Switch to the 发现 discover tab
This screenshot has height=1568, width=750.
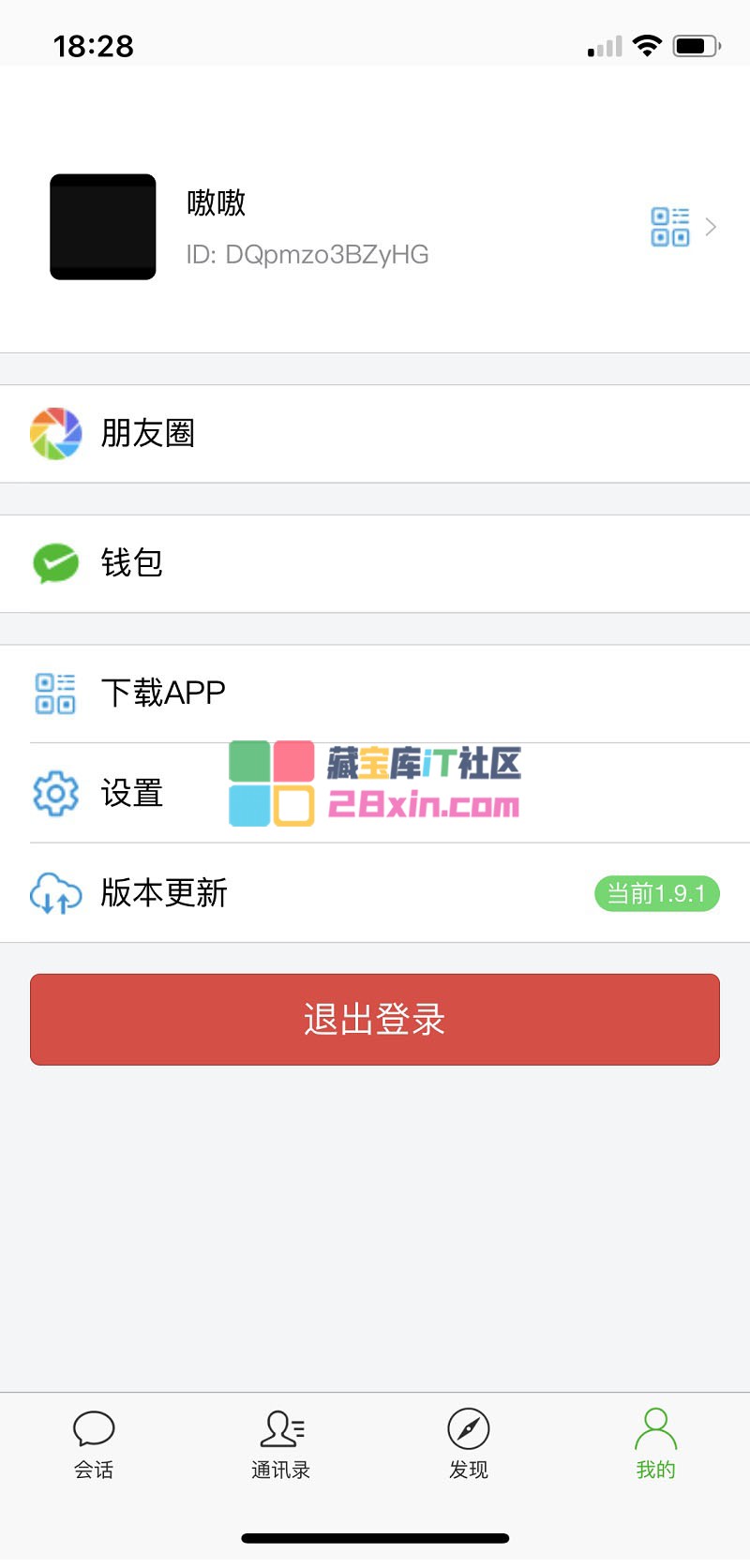(469, 1443)
